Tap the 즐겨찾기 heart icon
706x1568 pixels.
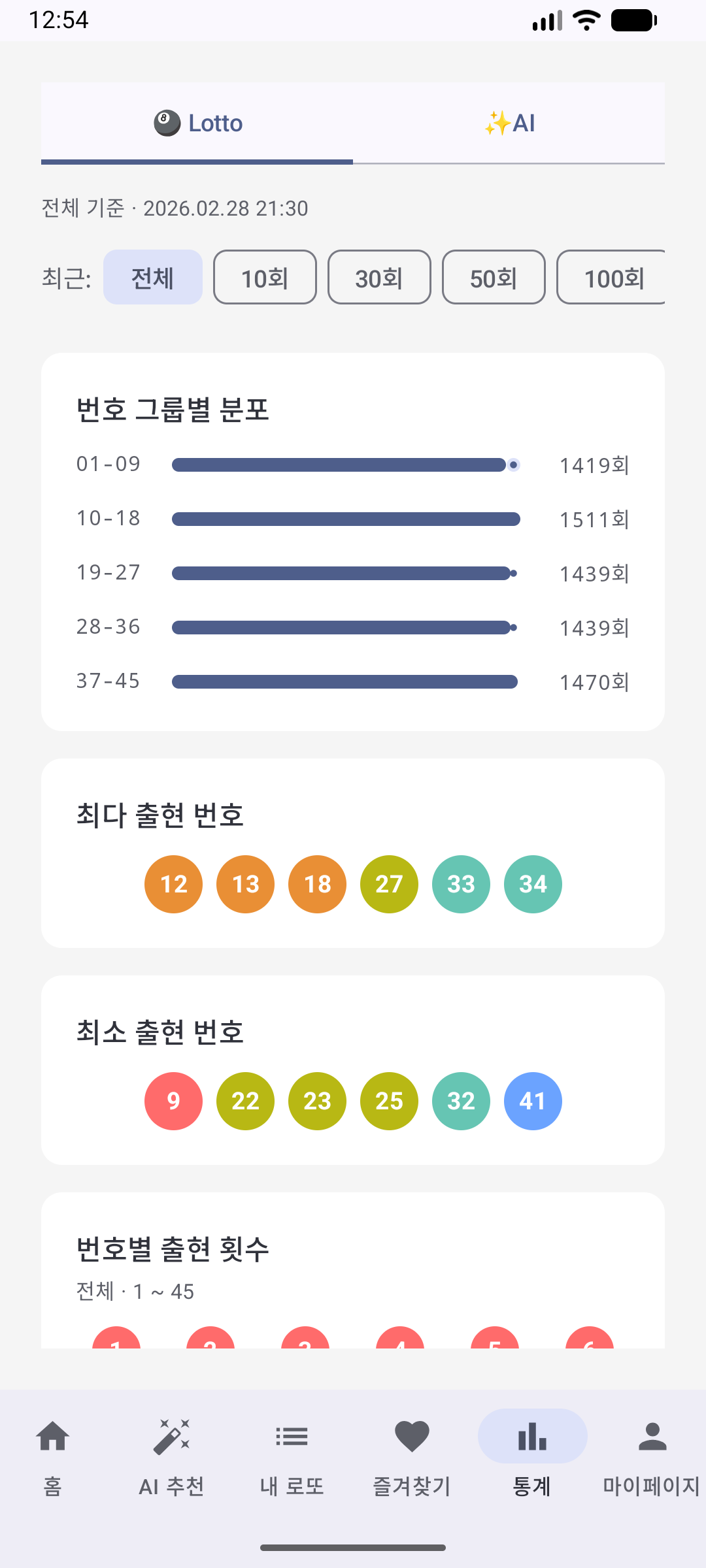[411, 1436]
